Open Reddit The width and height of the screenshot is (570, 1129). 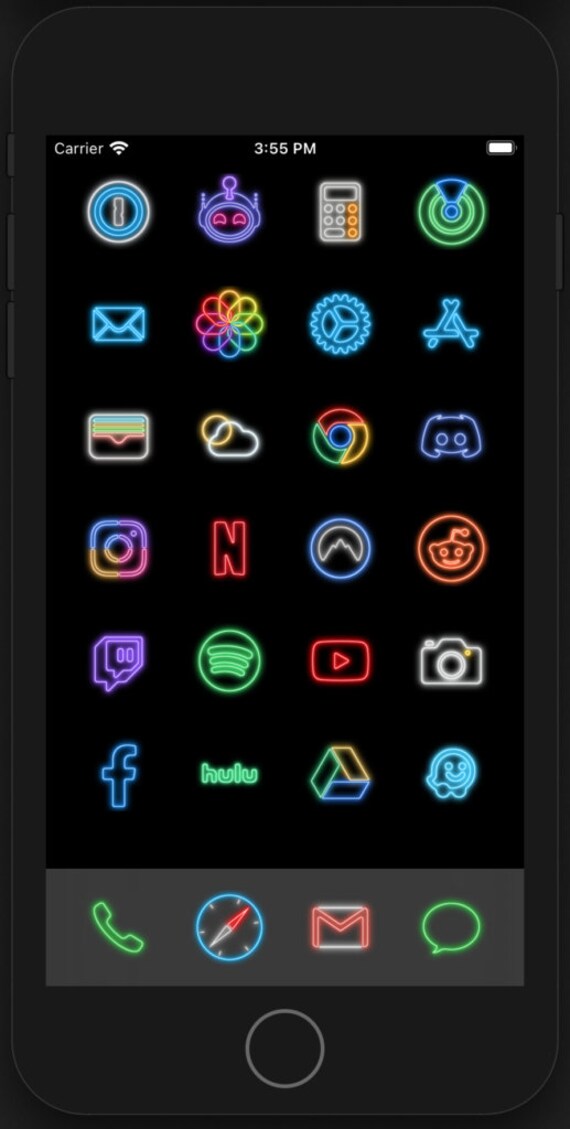451,549
